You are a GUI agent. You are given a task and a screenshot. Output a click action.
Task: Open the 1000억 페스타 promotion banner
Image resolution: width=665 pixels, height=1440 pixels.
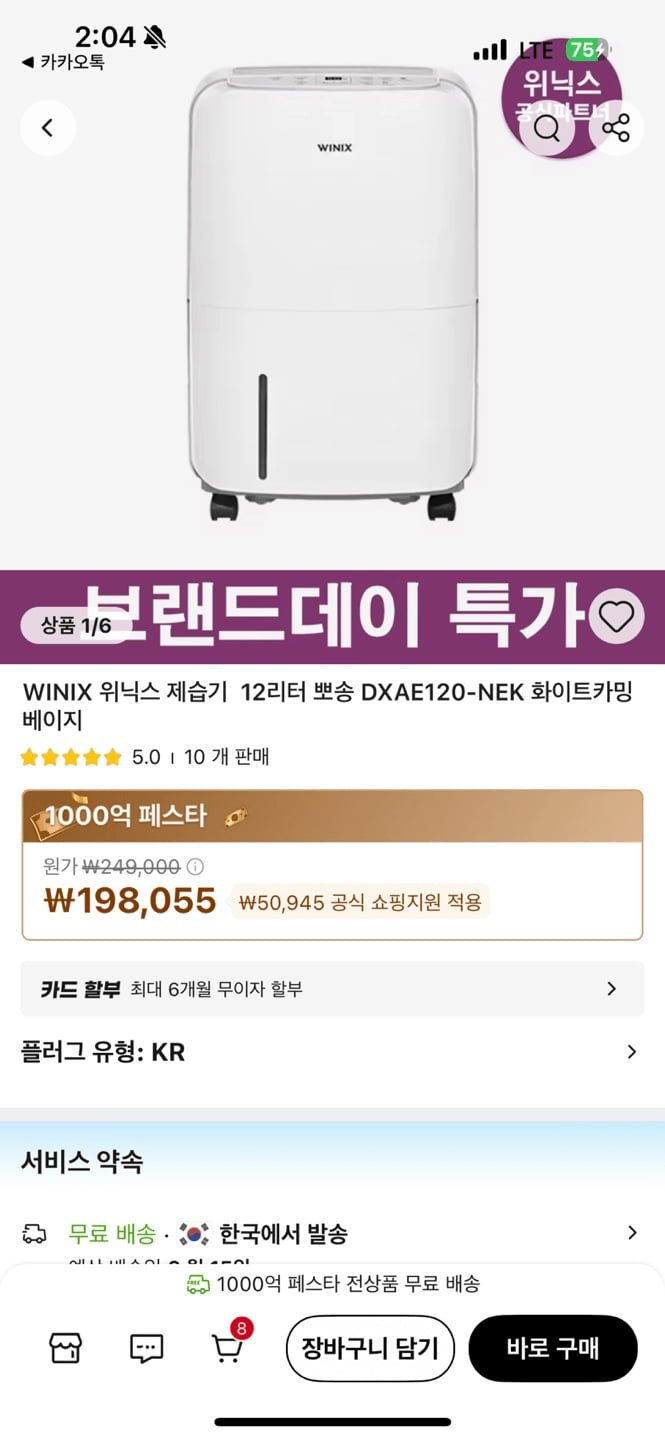pyautogui.click(x=332, y=816)
